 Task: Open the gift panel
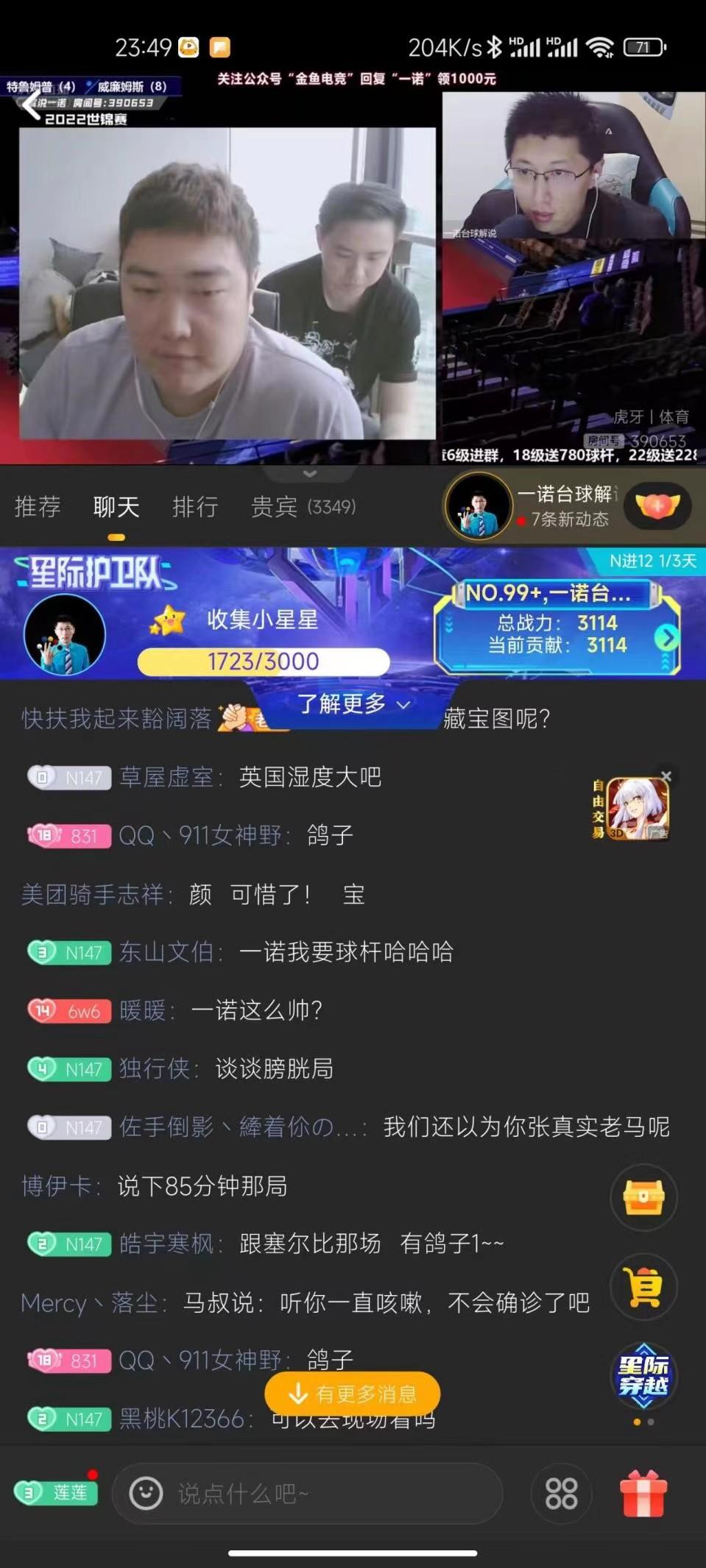pos(643,1494)
